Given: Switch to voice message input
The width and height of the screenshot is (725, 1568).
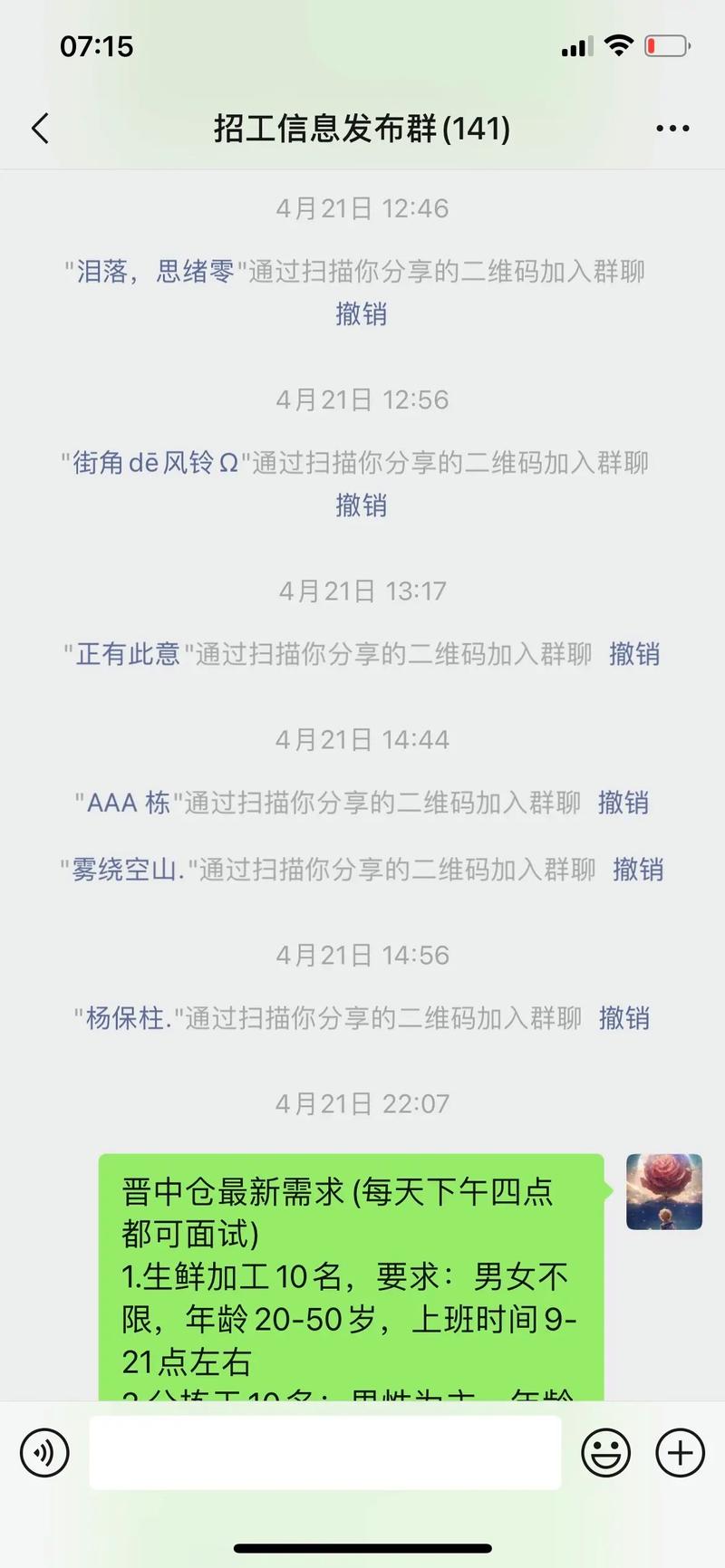Looking at the screenshot, I should pos(44,1453).
